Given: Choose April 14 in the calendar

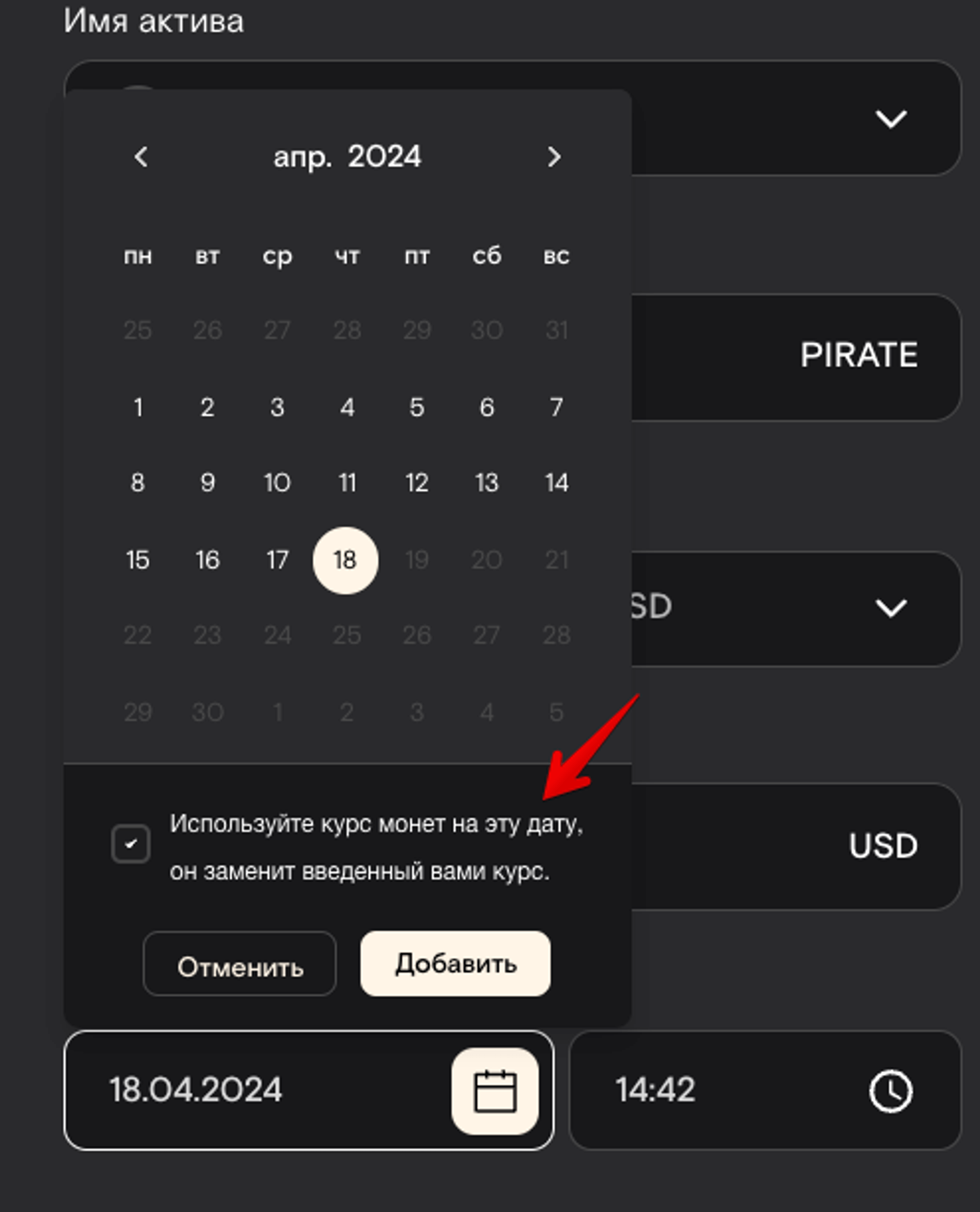Looking at the screenshot, I should (x=556, y=483).
